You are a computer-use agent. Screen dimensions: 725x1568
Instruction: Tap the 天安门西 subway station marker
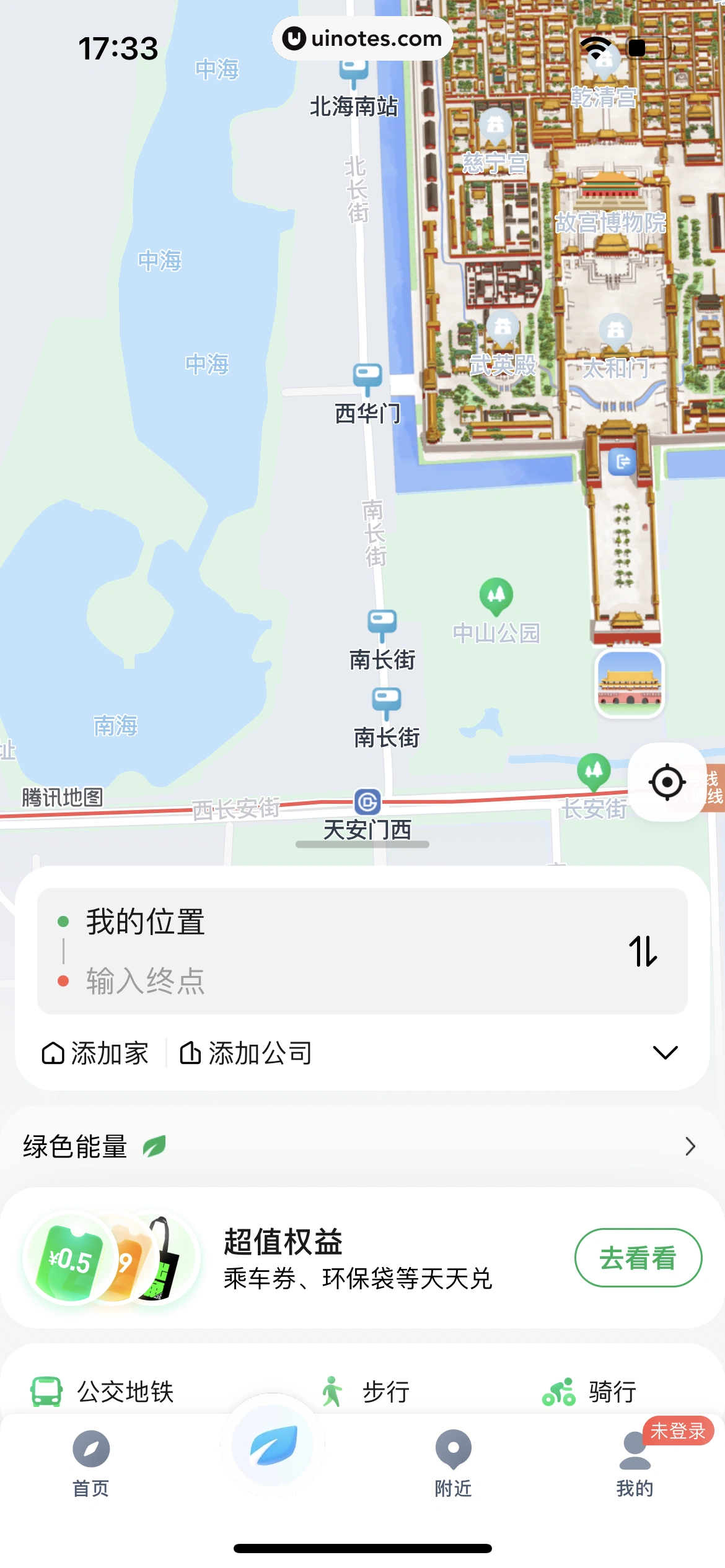(x=367, y=802)
